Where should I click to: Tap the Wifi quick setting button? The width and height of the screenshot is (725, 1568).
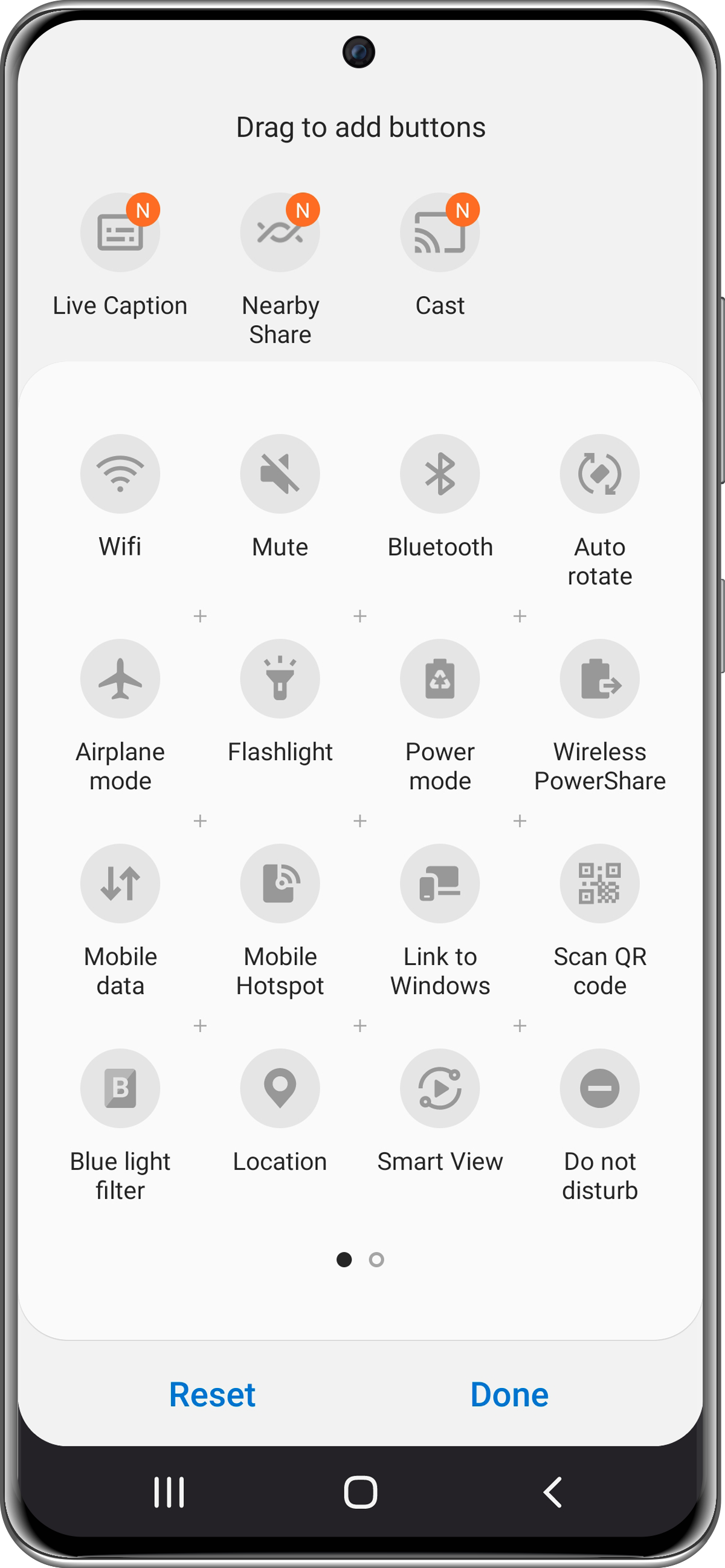click(x=120, y=474)
